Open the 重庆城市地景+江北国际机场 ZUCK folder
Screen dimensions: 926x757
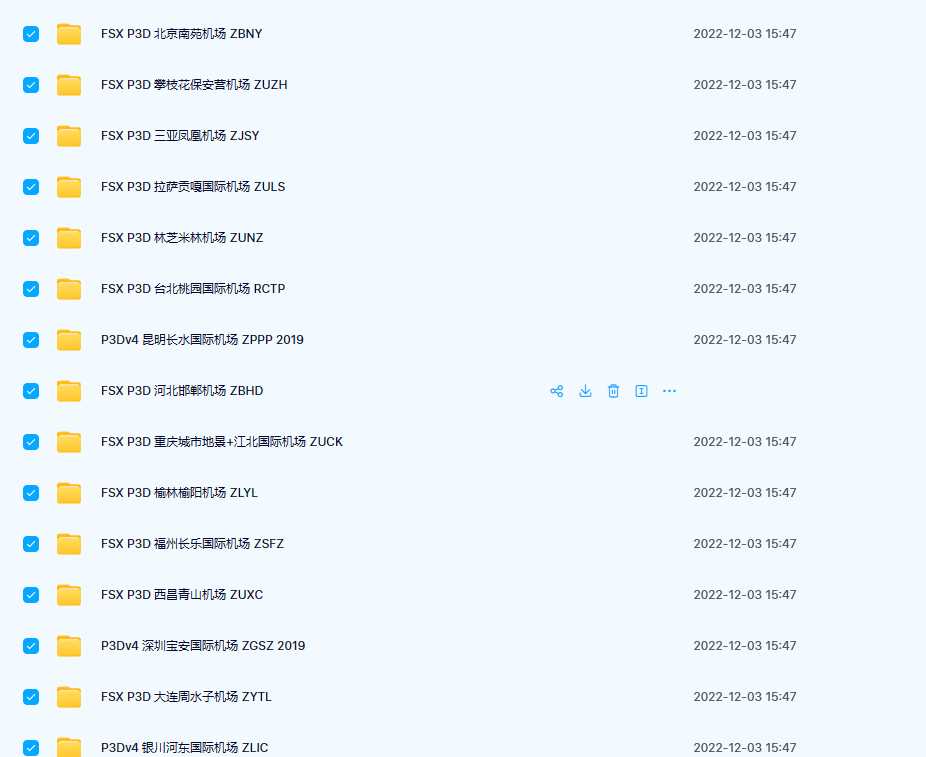(x=221, y=442)
